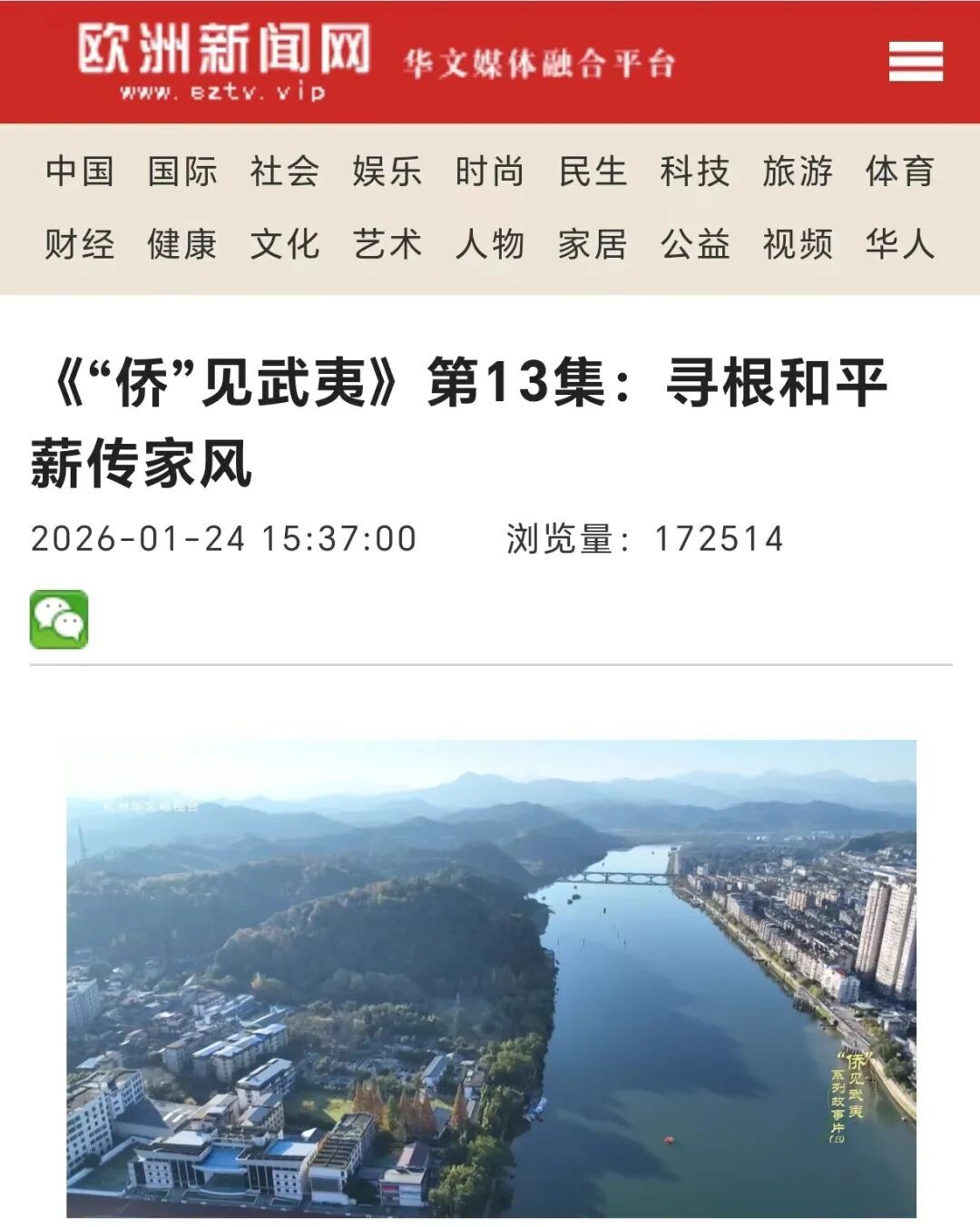
Task: Tap the 公益 category
Action: 695,244
